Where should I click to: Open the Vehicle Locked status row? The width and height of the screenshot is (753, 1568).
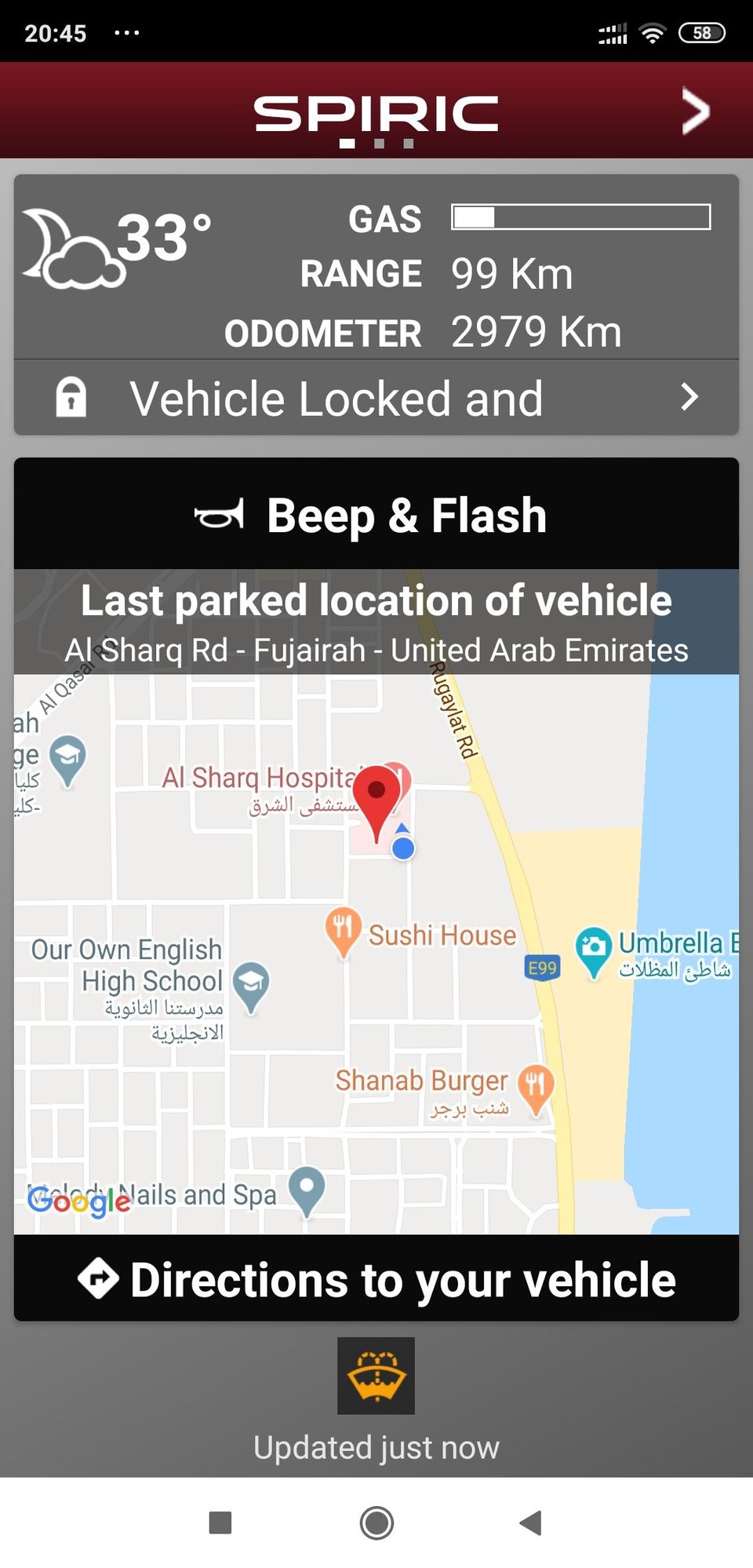click(376, 398)
